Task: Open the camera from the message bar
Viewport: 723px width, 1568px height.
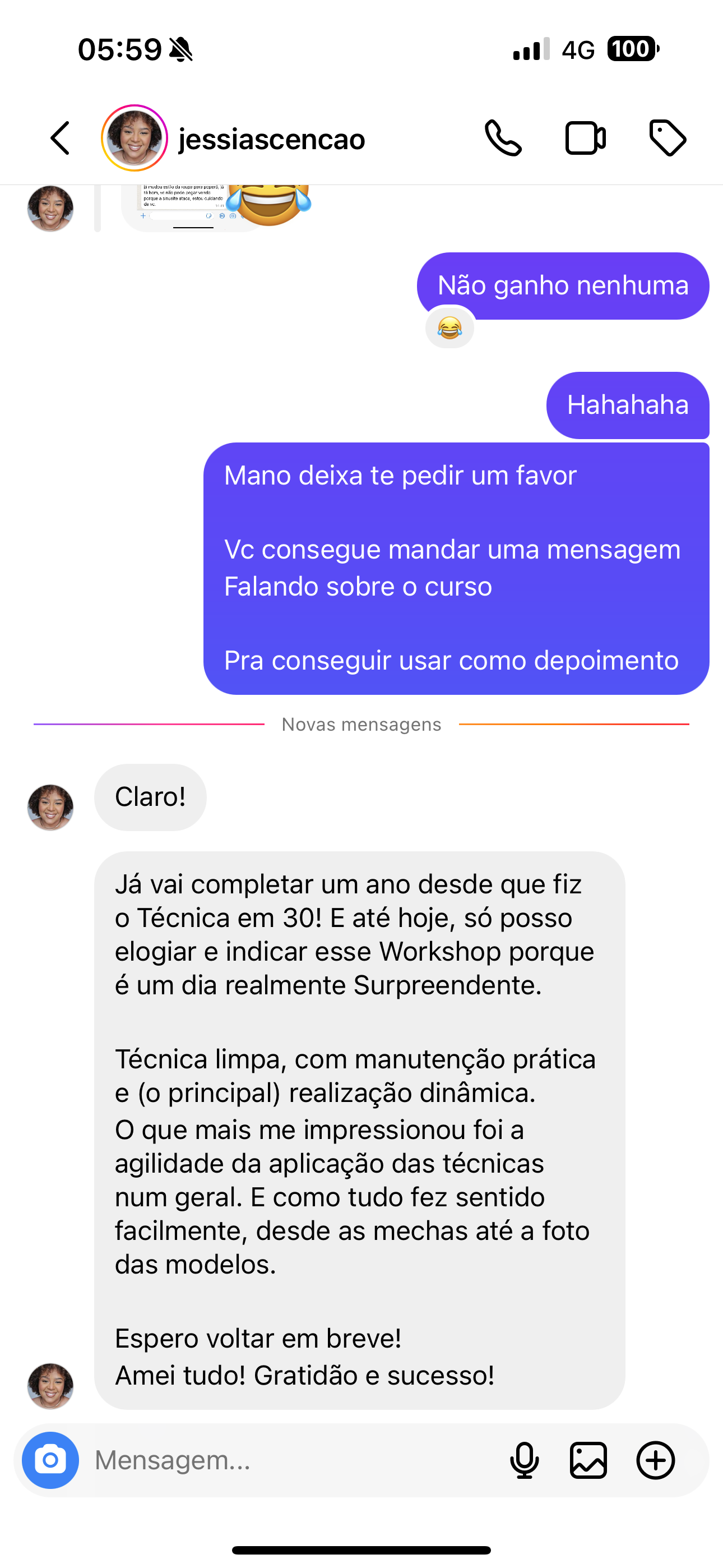Action: (x=50, y=1460)
